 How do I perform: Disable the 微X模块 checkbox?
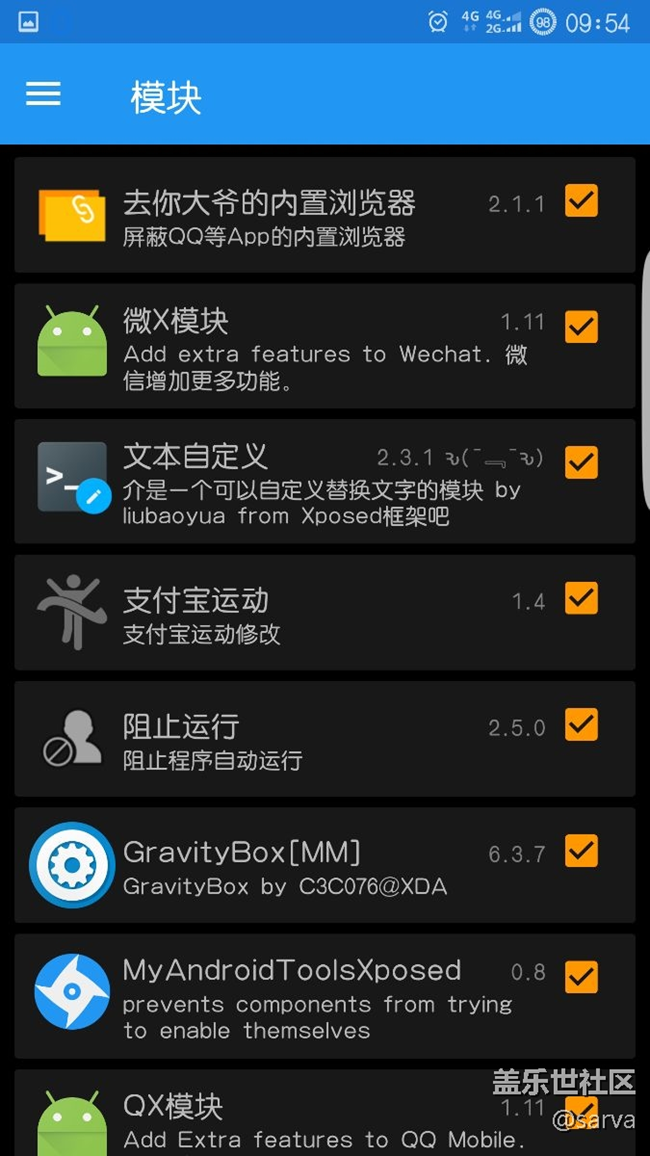coord(581,327)
